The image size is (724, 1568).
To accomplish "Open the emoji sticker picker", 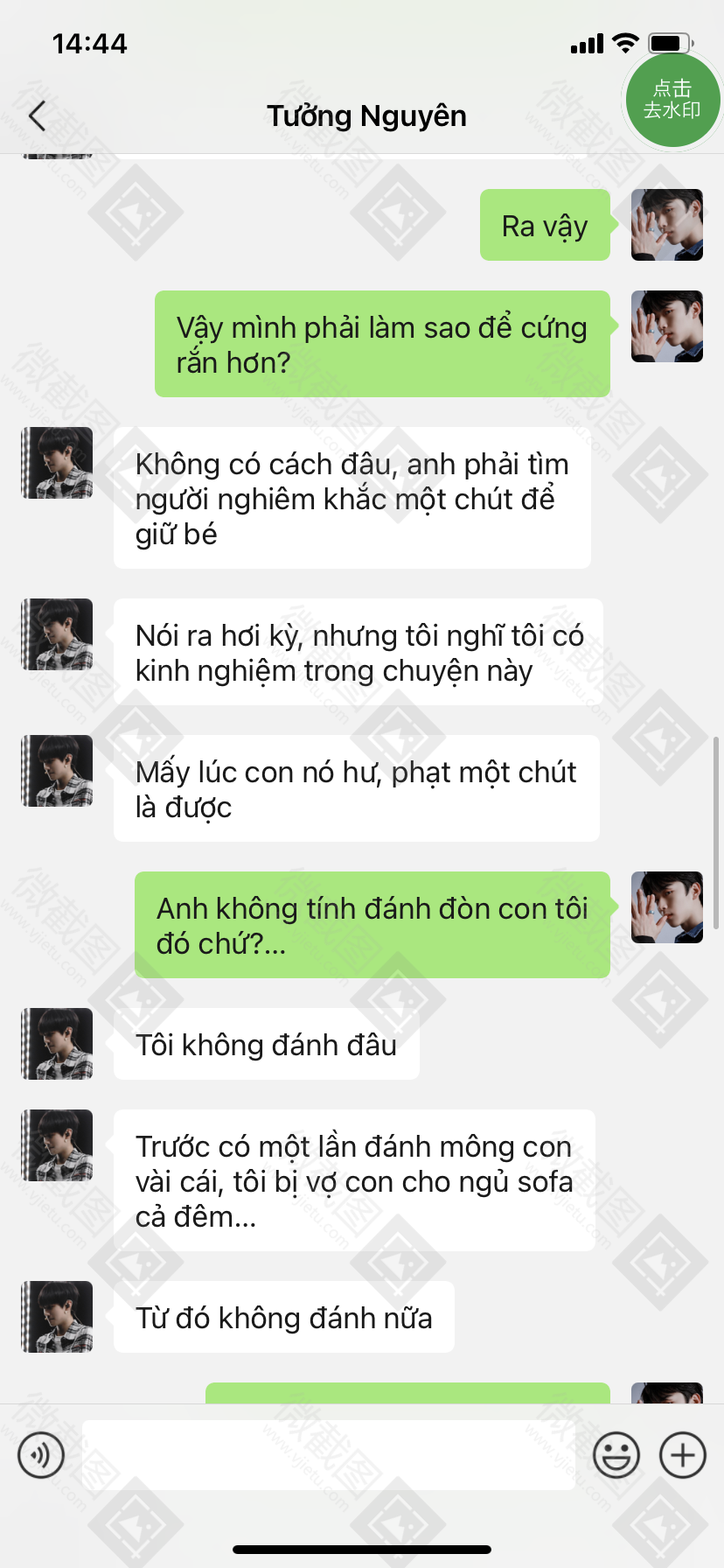I will [616, 1455].
